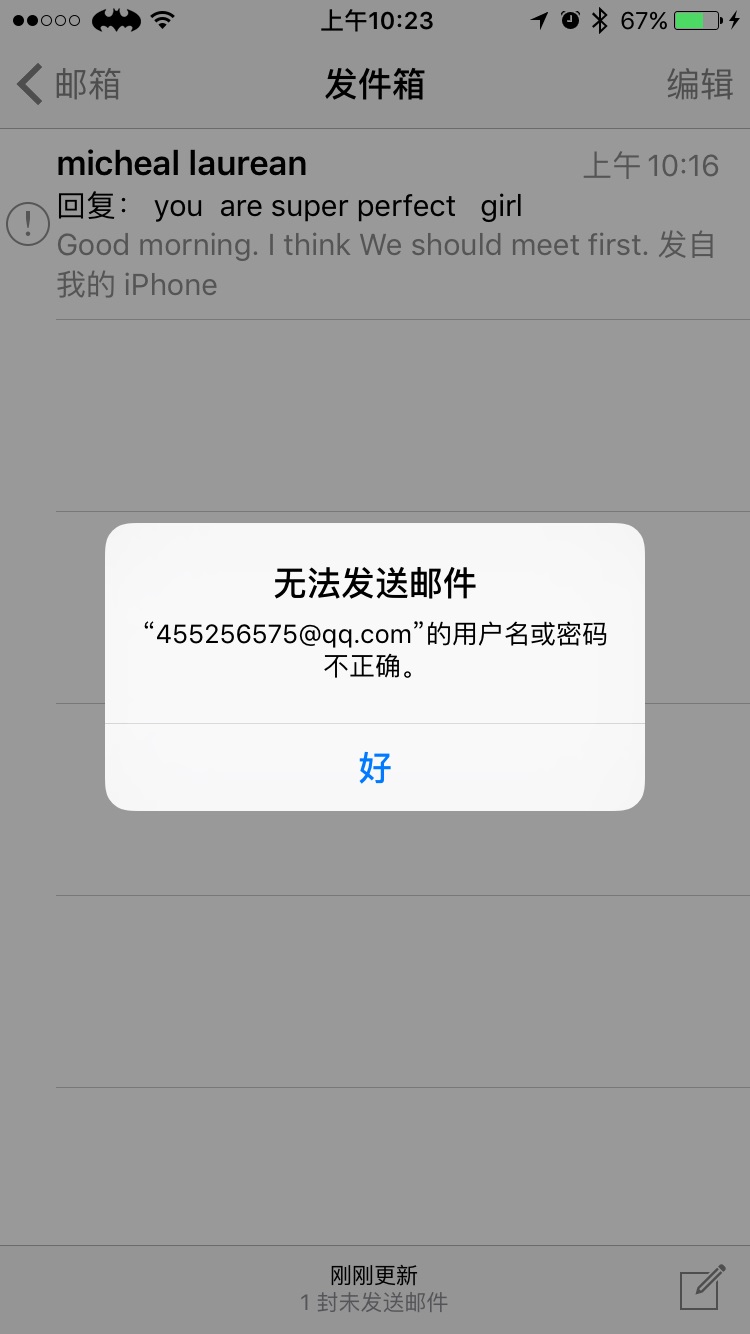The height and width of the screenshot is (1334, 750).
Task: Tap 编辑 to edit the outbox list
Action: [x=700, y=84]
